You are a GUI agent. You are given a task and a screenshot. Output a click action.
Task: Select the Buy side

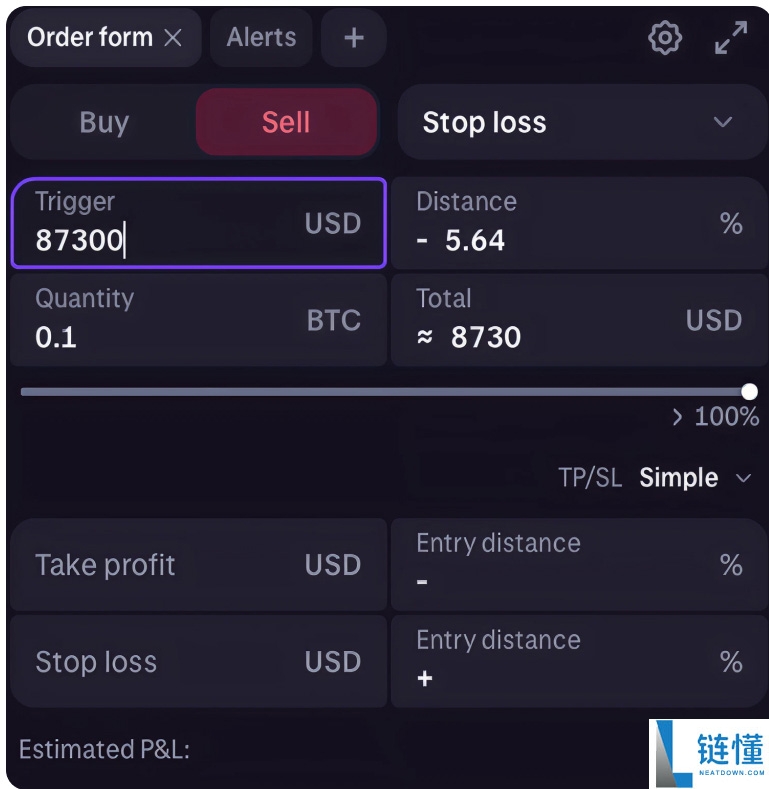[104, 122]
